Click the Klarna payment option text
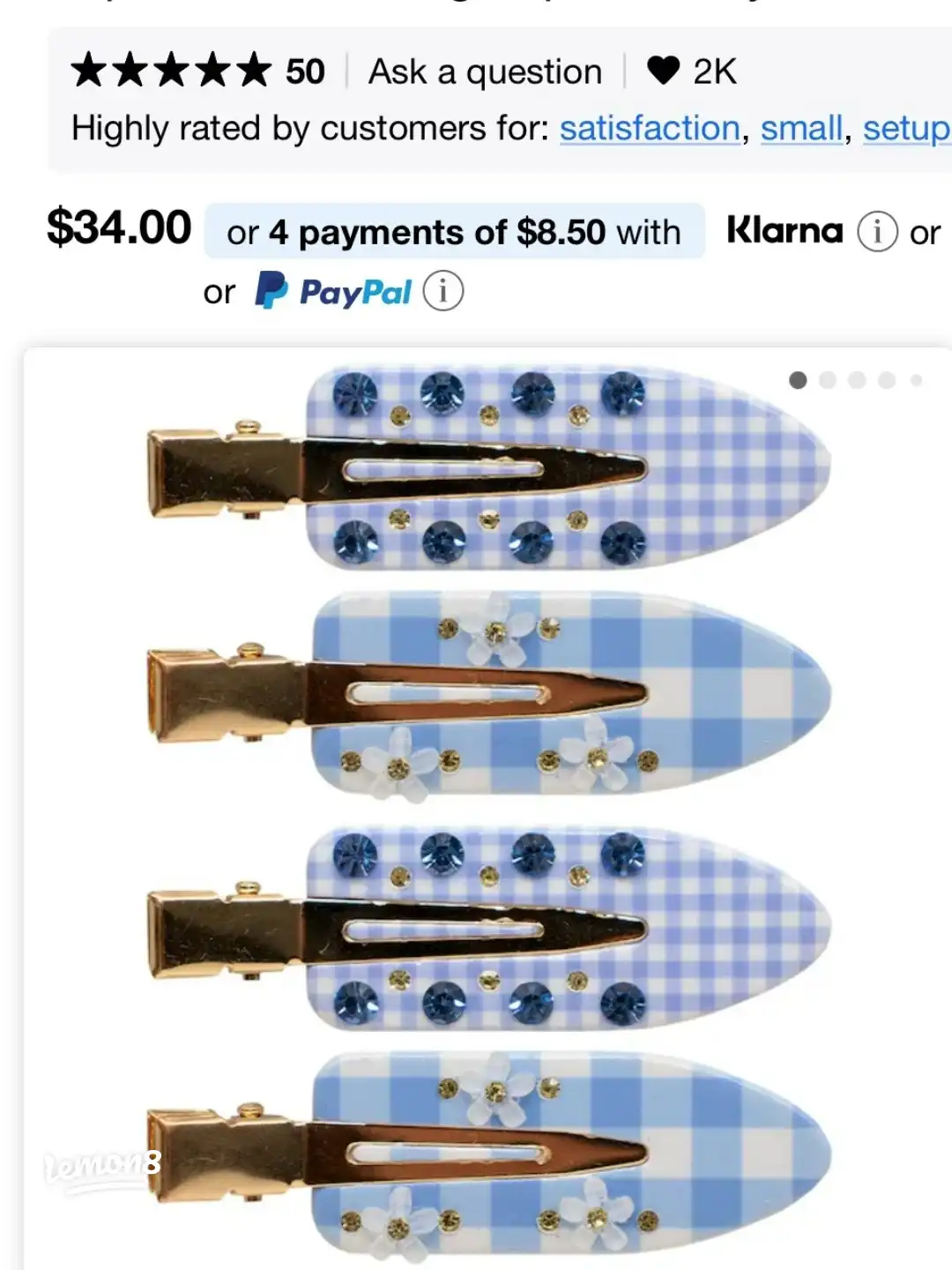Viewport: 952px width, 1270px height. 785,231
